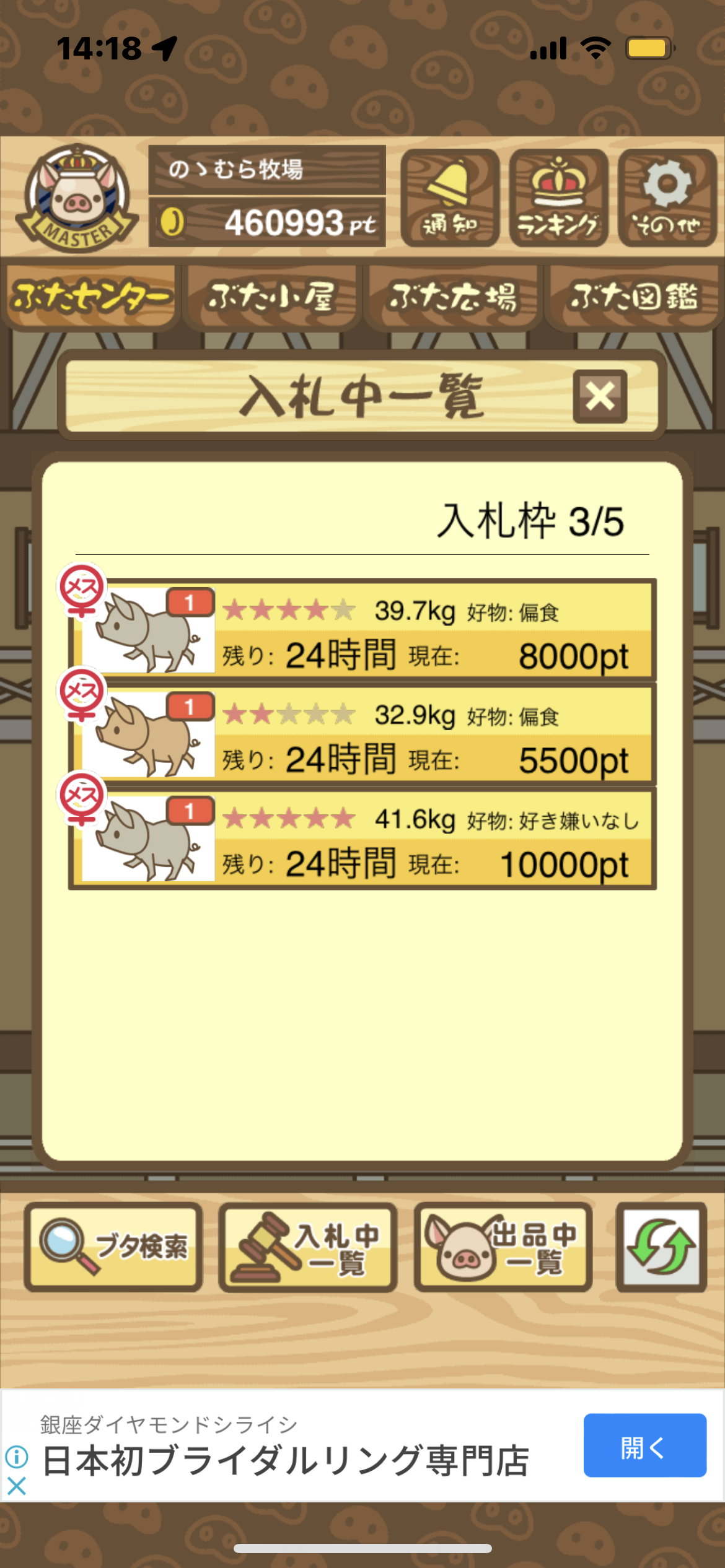Tap the MASTER pig profile badge
The width and height of the screenshot is (725, 1568).
point(77,198)
